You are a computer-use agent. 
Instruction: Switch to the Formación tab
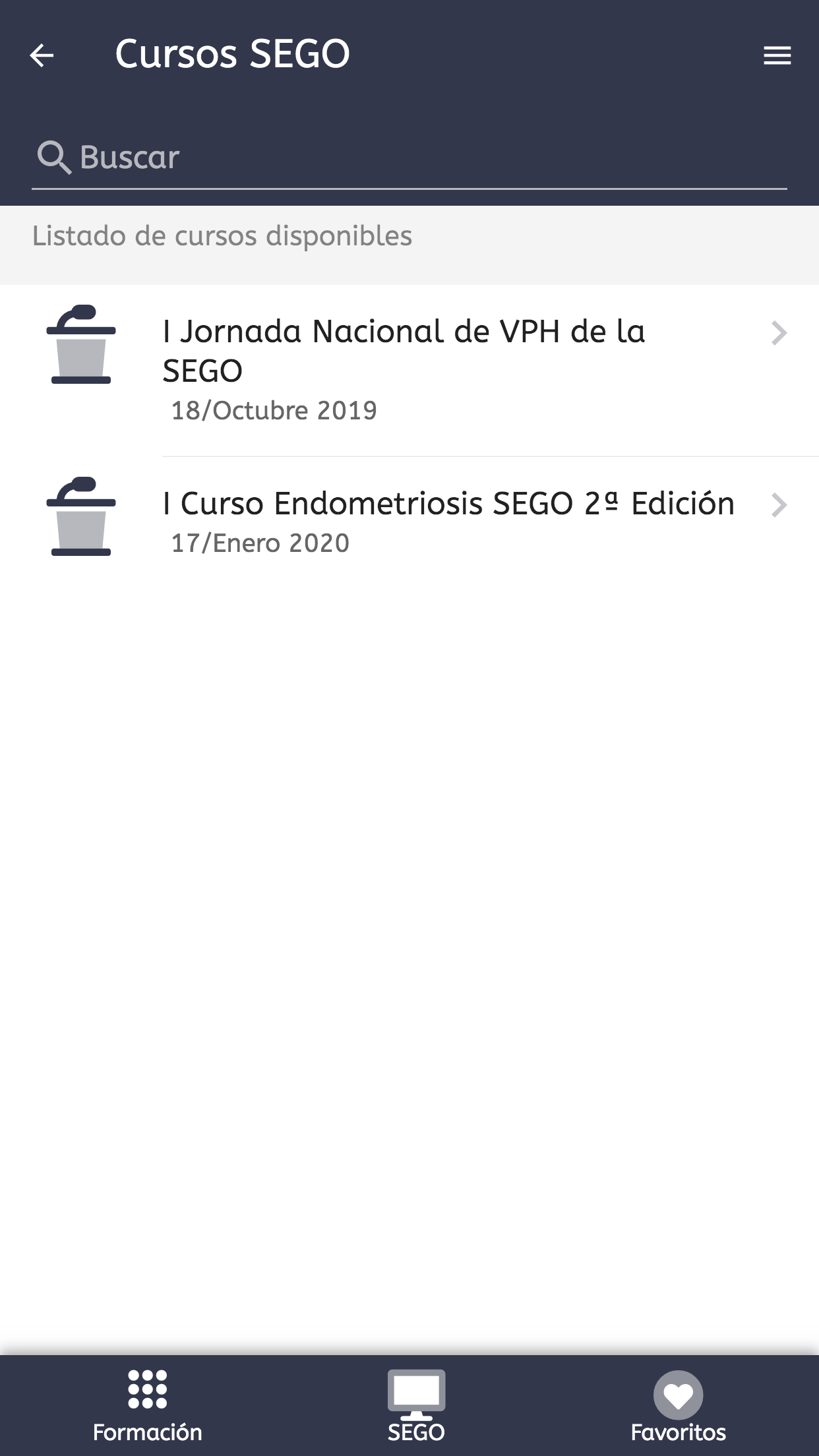pyautogui.click(x=147, y=1406)
